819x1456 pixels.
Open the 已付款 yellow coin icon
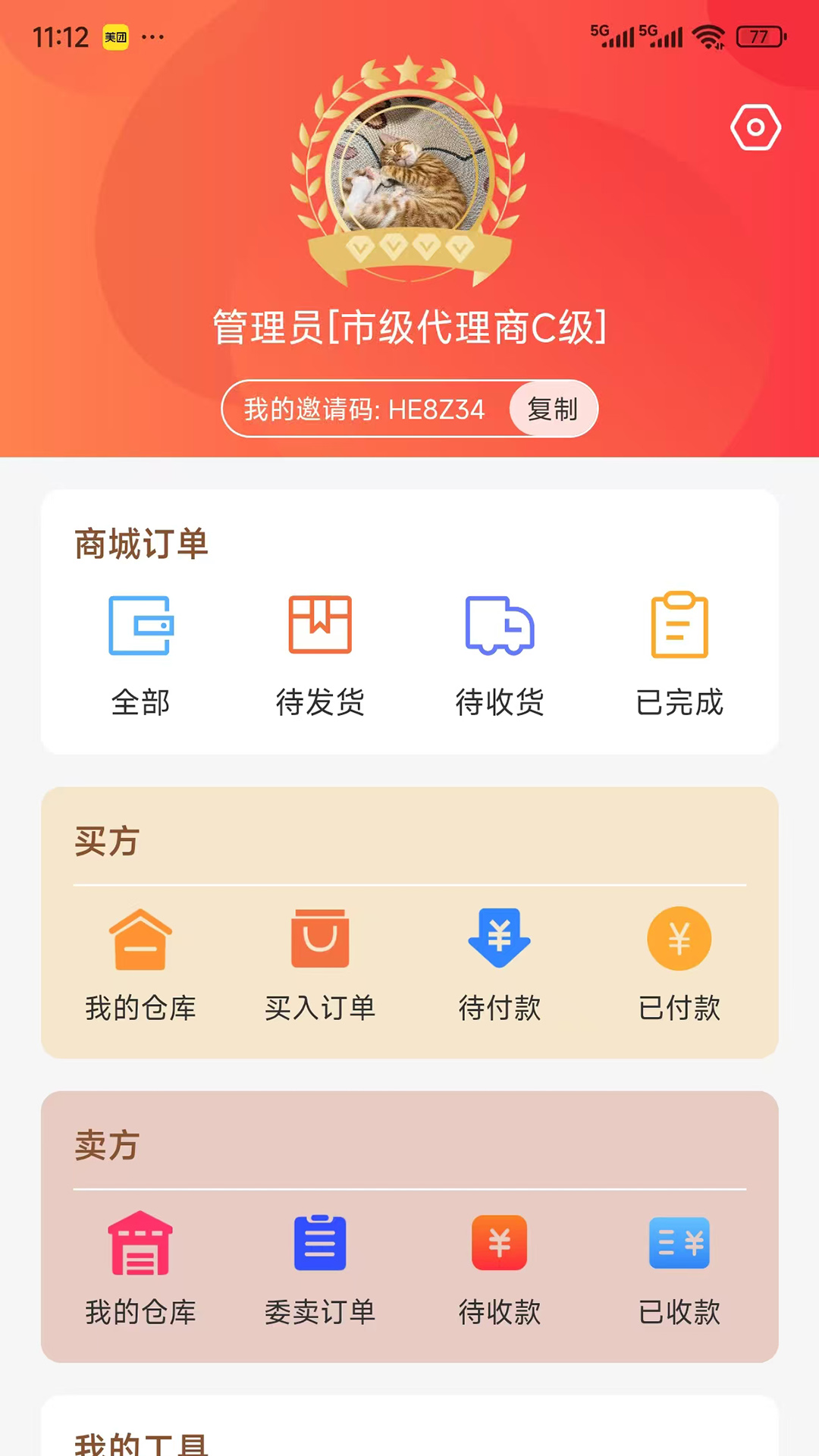679,940
